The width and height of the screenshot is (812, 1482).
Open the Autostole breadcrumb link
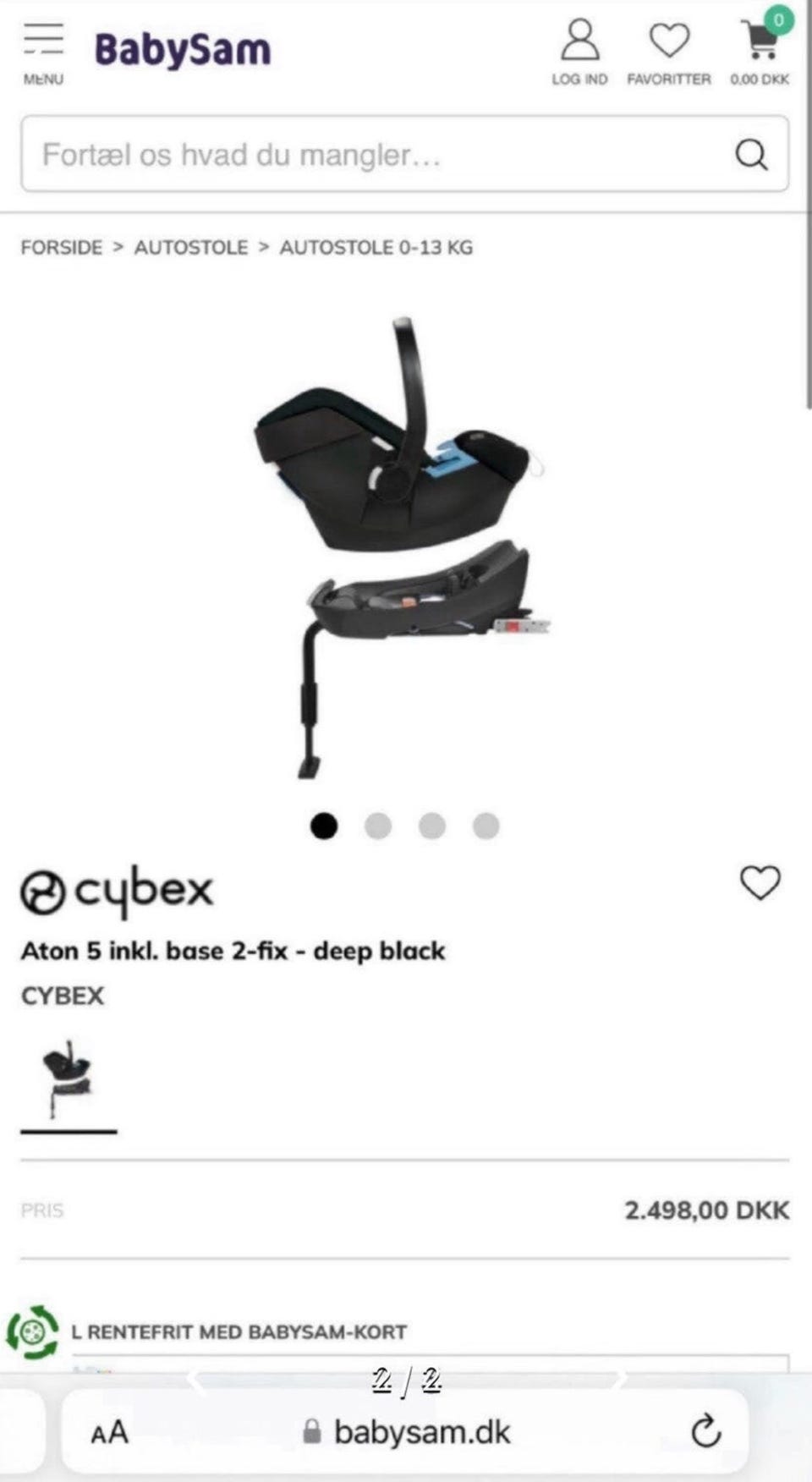191,248
